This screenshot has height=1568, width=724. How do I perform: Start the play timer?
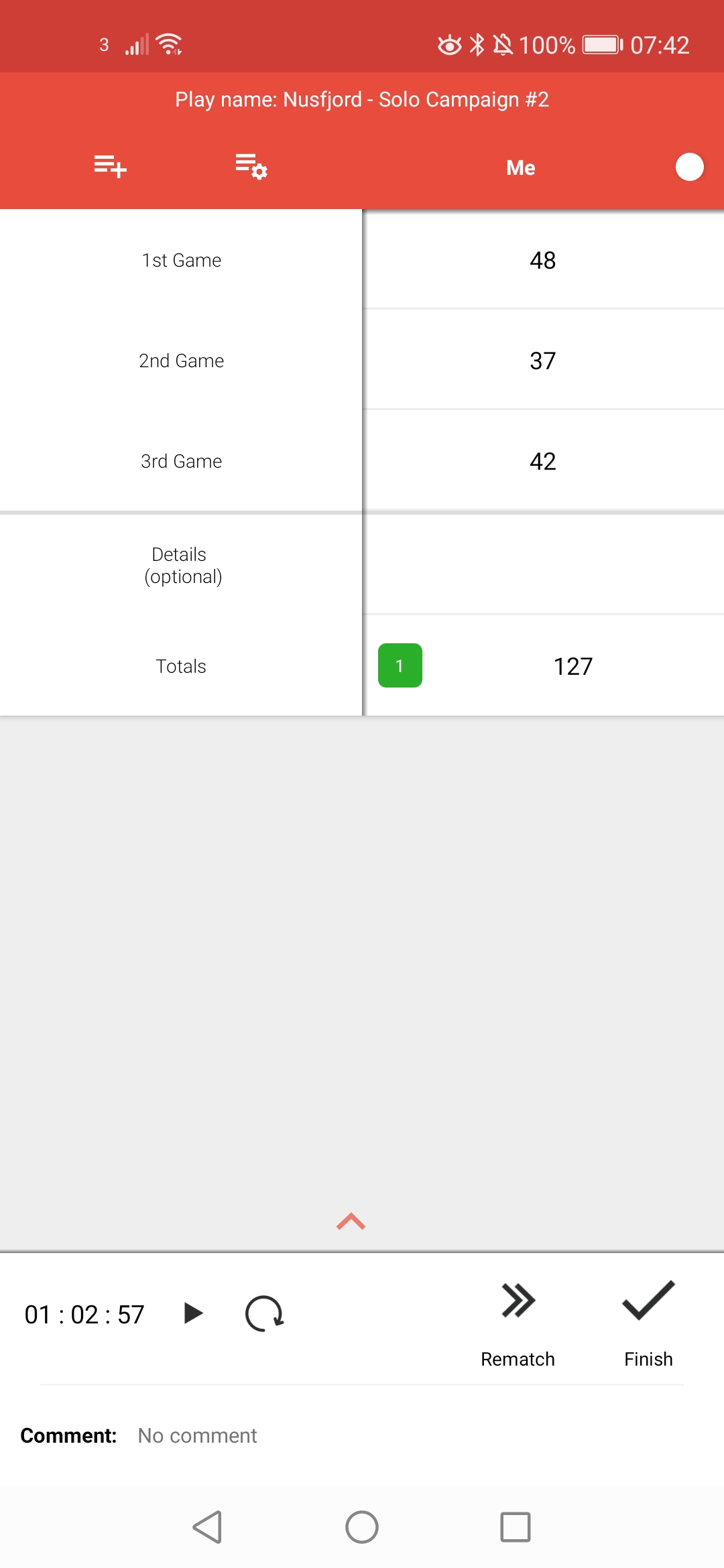(x=193, y=1313)
